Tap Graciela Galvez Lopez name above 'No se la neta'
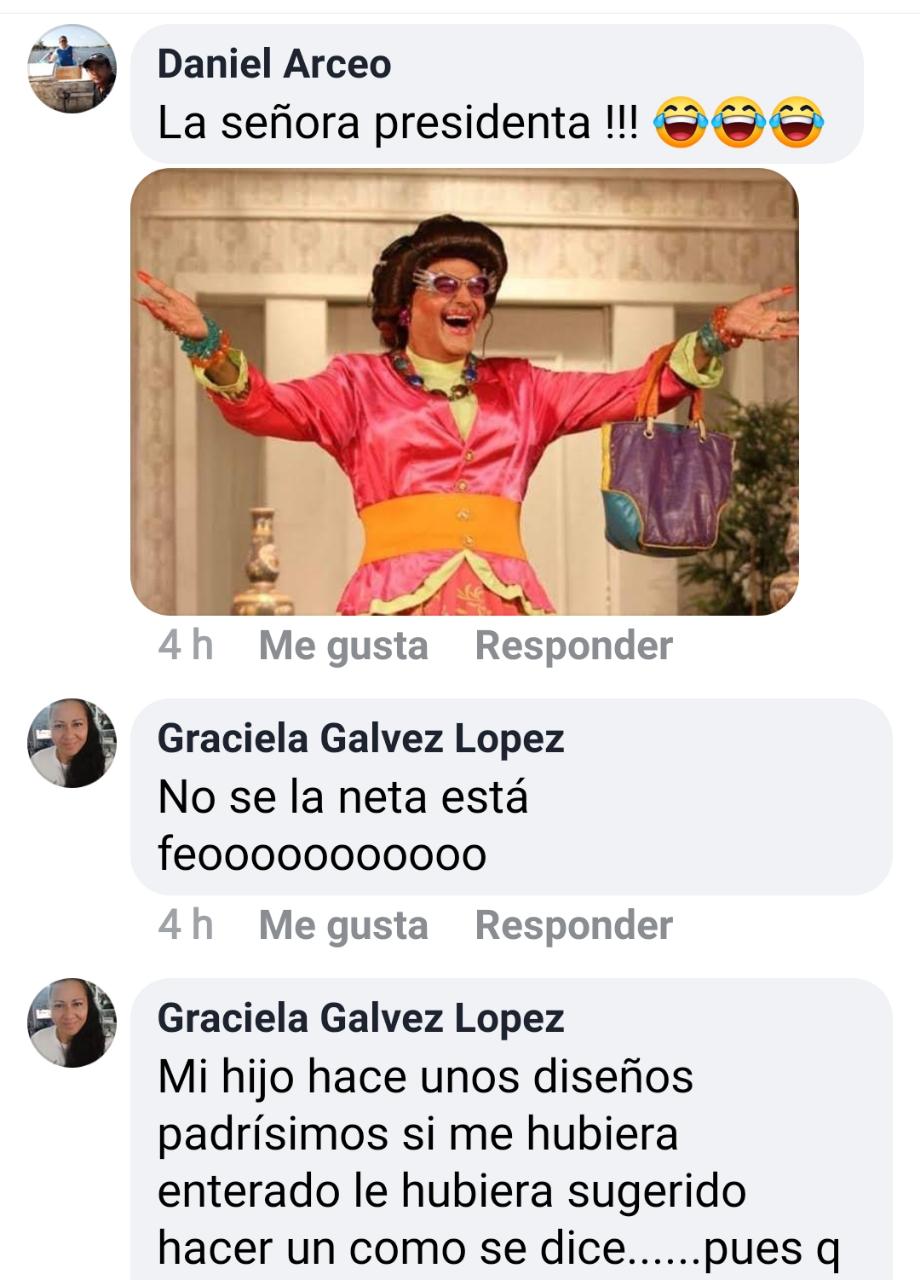 (360, 739)
